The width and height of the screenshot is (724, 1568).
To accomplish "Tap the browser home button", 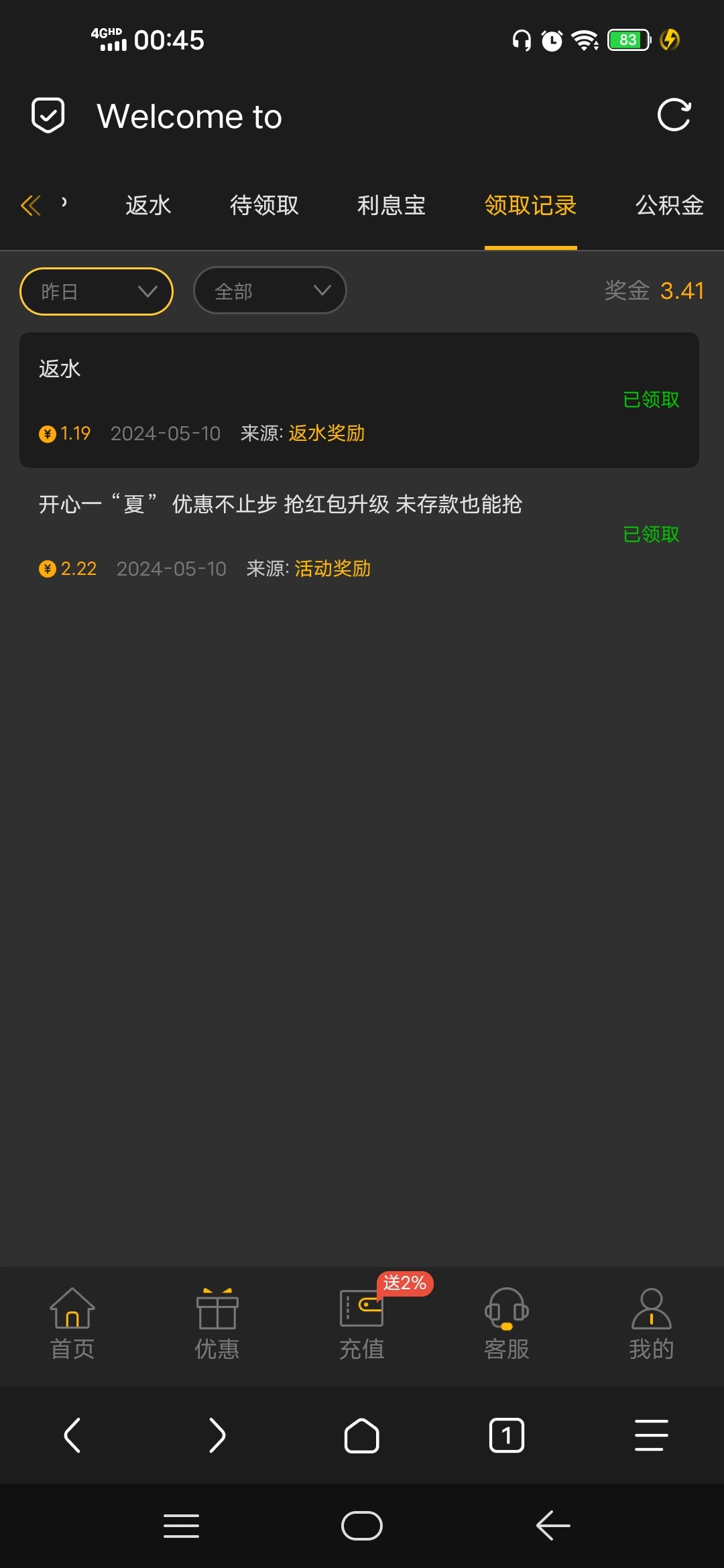I will (362, 1435).
